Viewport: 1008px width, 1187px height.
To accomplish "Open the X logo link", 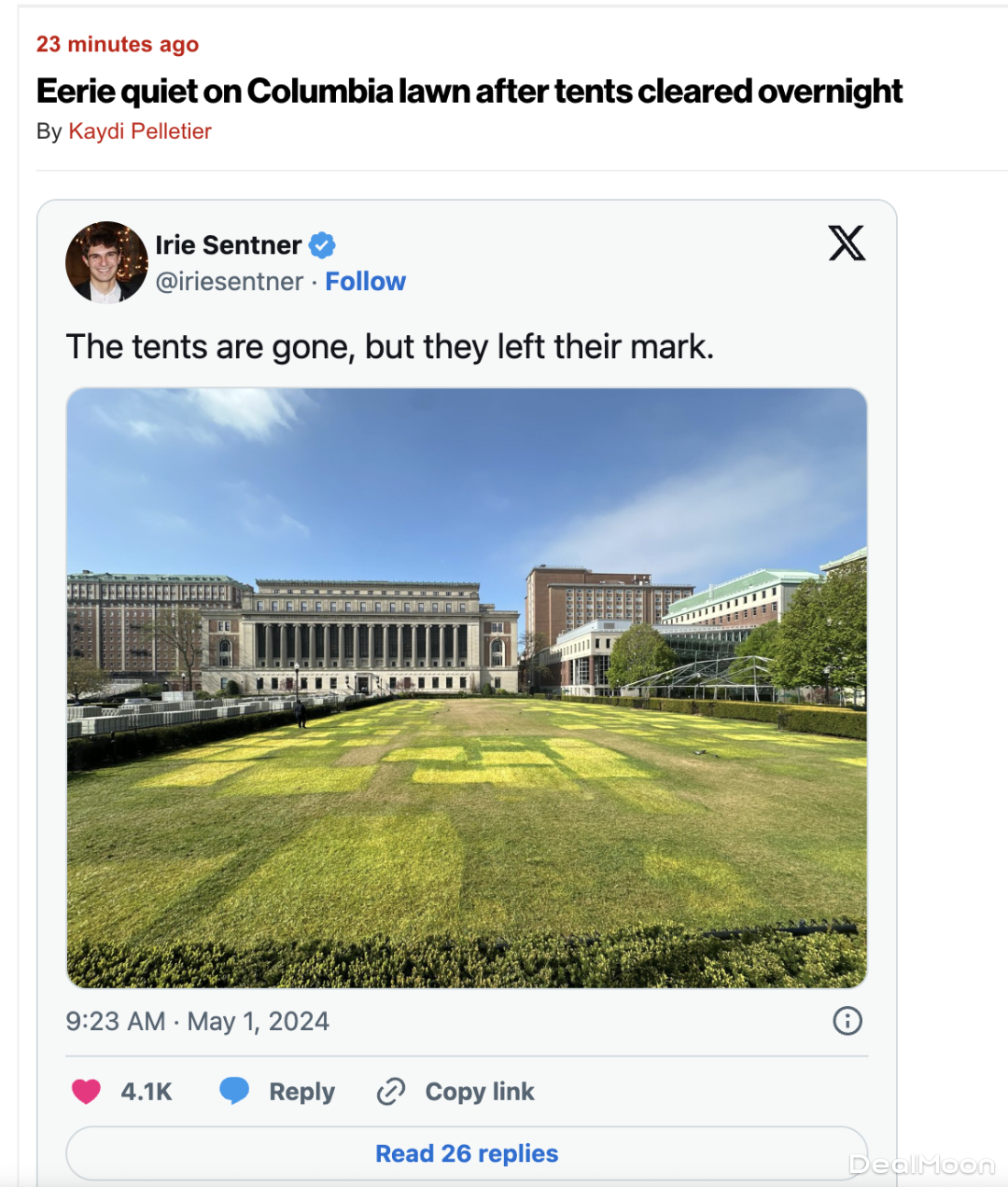I will [x=847, y=244].
